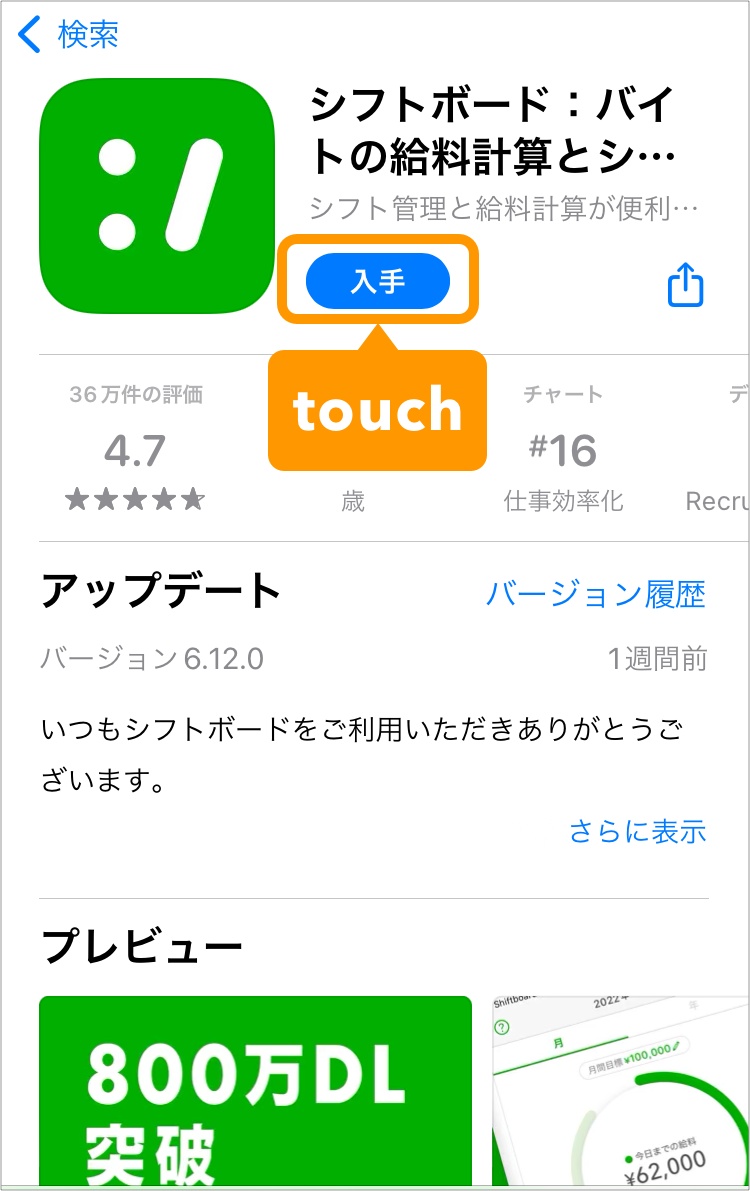Go back to 検索

click(x=68, y=35)
